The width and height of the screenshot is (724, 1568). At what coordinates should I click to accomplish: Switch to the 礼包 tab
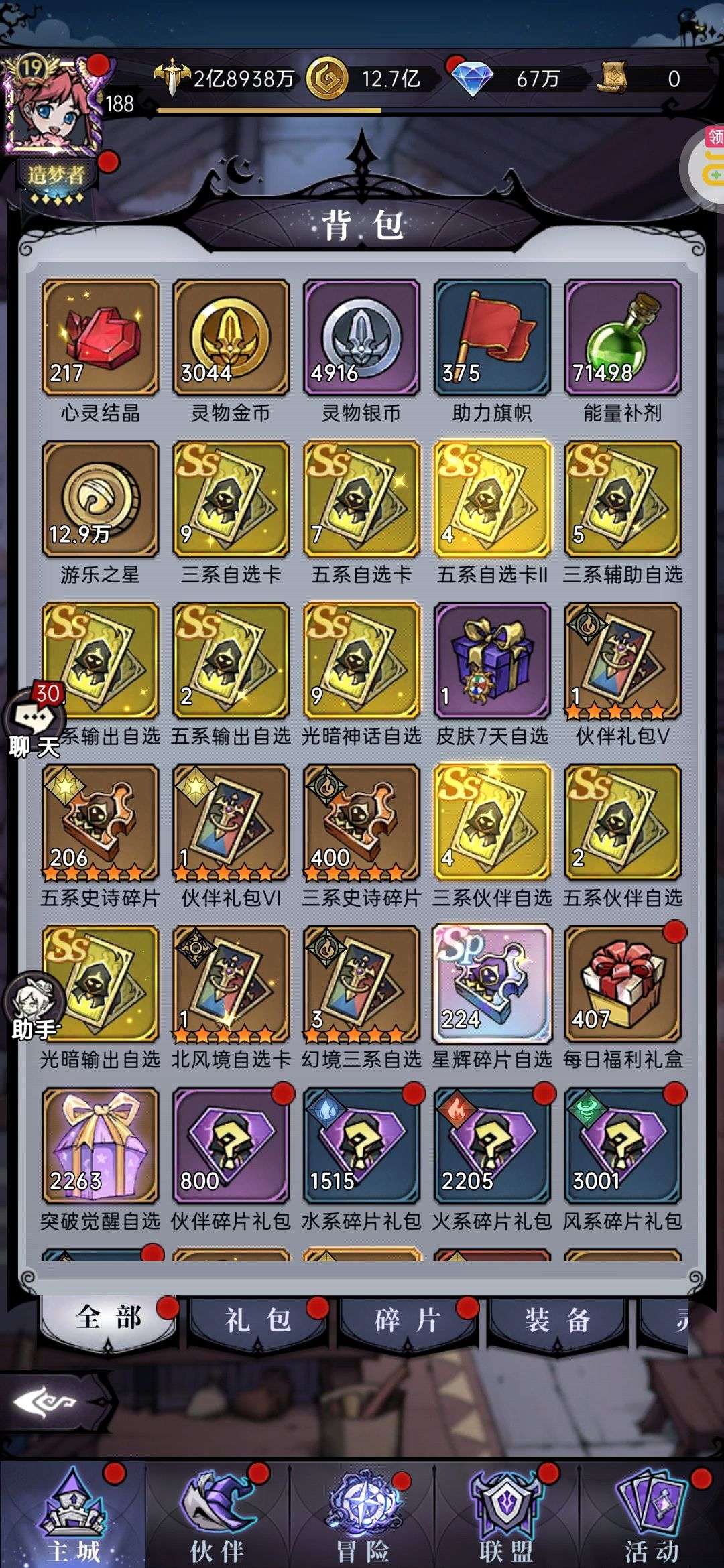[259, 1321]
